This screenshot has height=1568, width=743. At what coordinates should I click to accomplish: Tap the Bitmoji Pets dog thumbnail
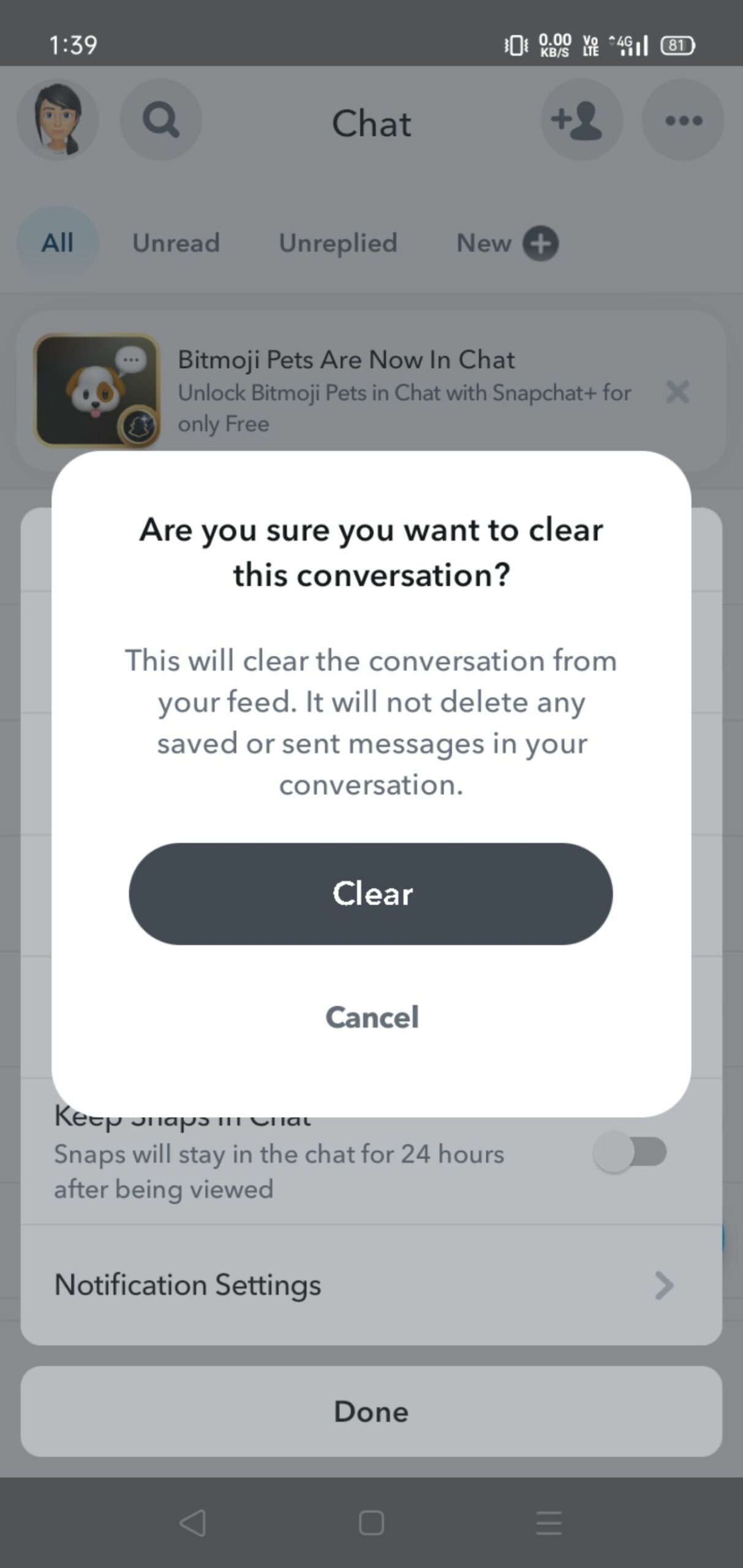(x=98, y=393)
